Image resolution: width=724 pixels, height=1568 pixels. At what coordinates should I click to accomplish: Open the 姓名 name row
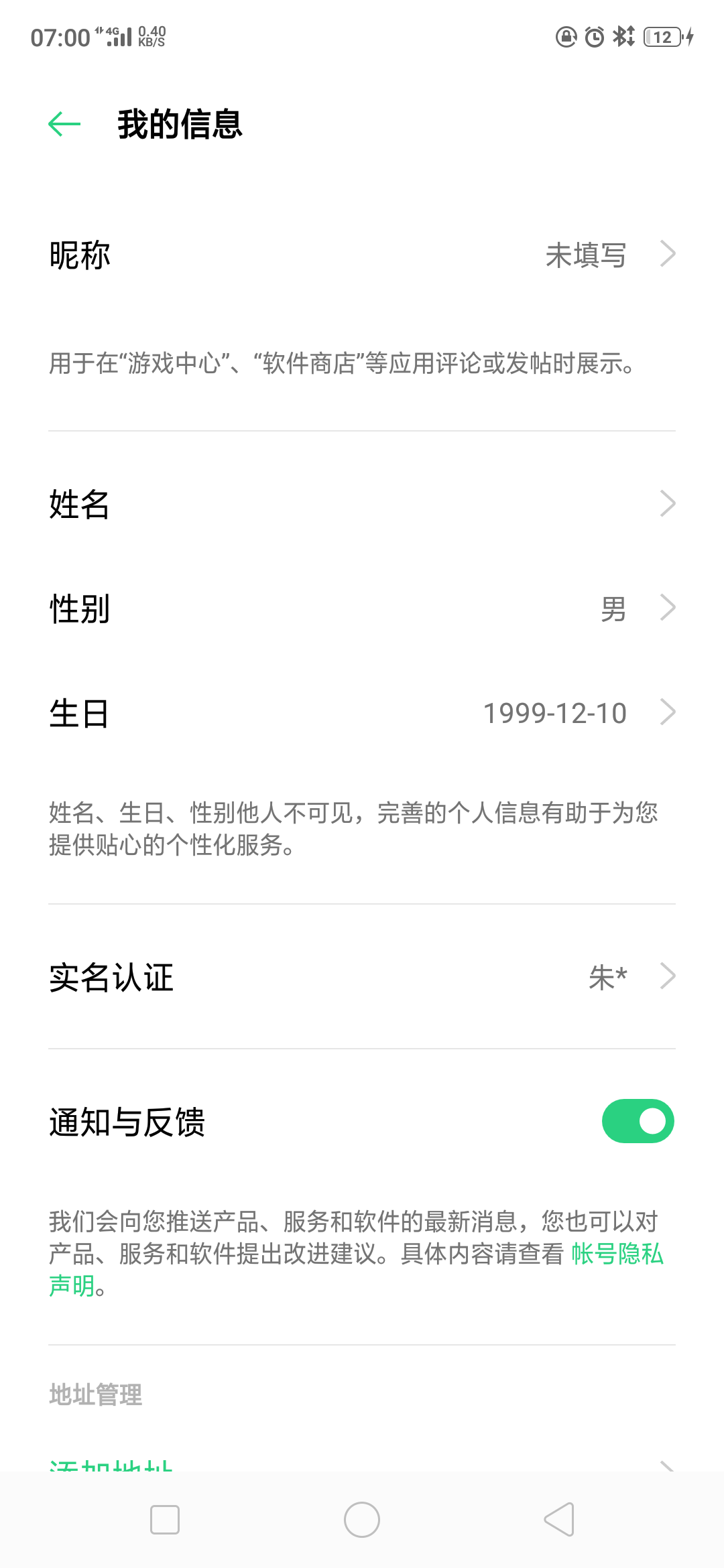click(x=362, y=504)
